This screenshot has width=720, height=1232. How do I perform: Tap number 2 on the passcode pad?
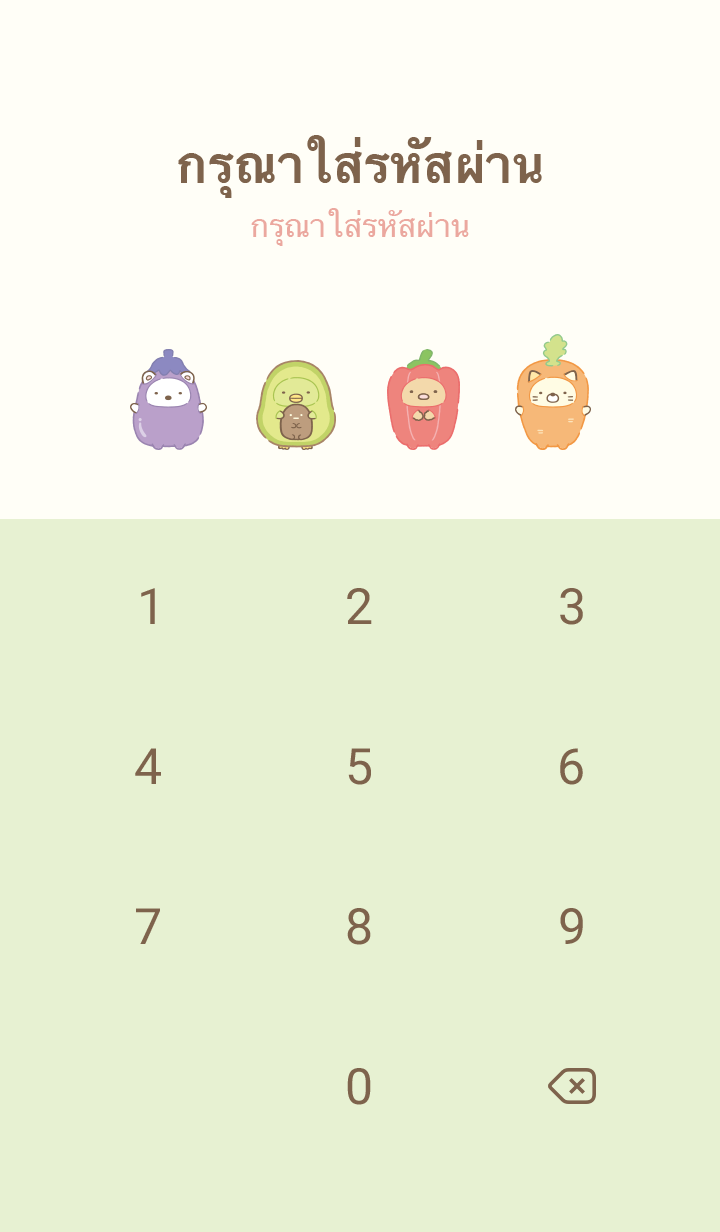(x=359, y=607)
